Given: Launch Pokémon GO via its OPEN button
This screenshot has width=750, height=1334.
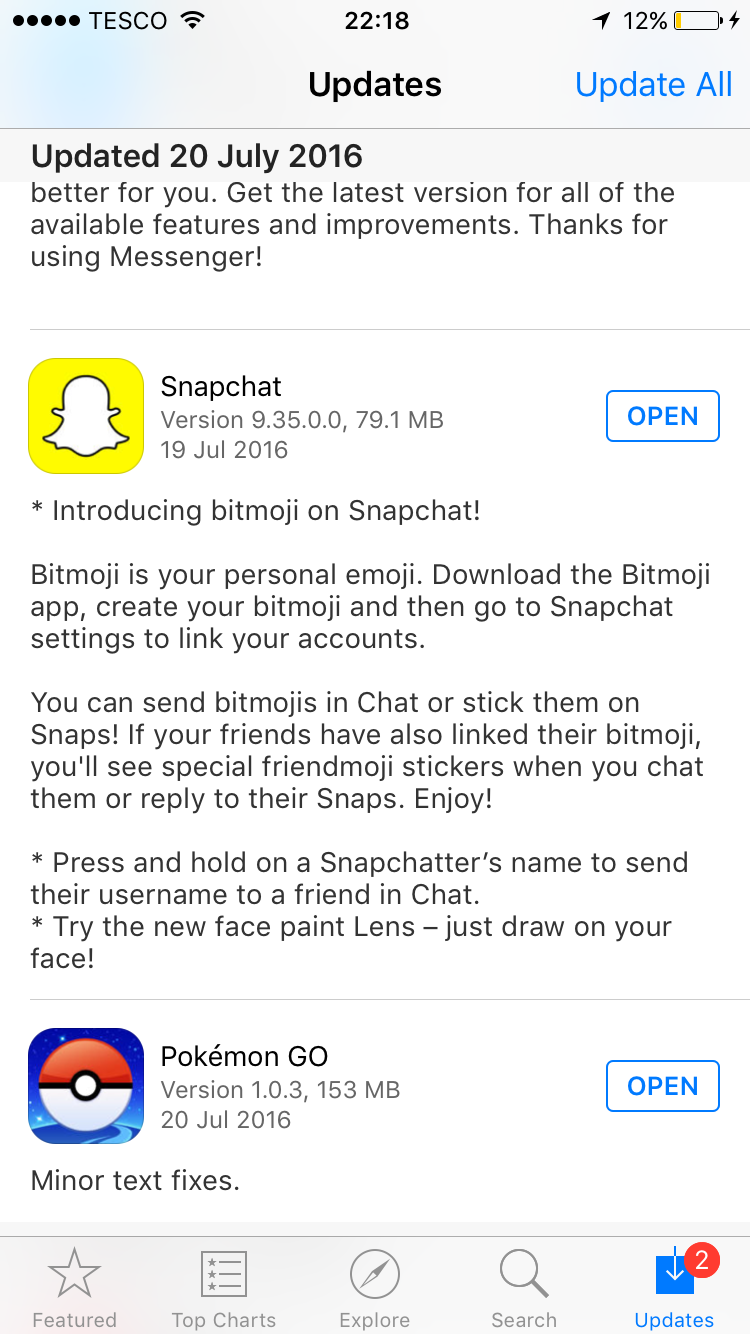Looking at the screenshot, I should coord(663,1086).
